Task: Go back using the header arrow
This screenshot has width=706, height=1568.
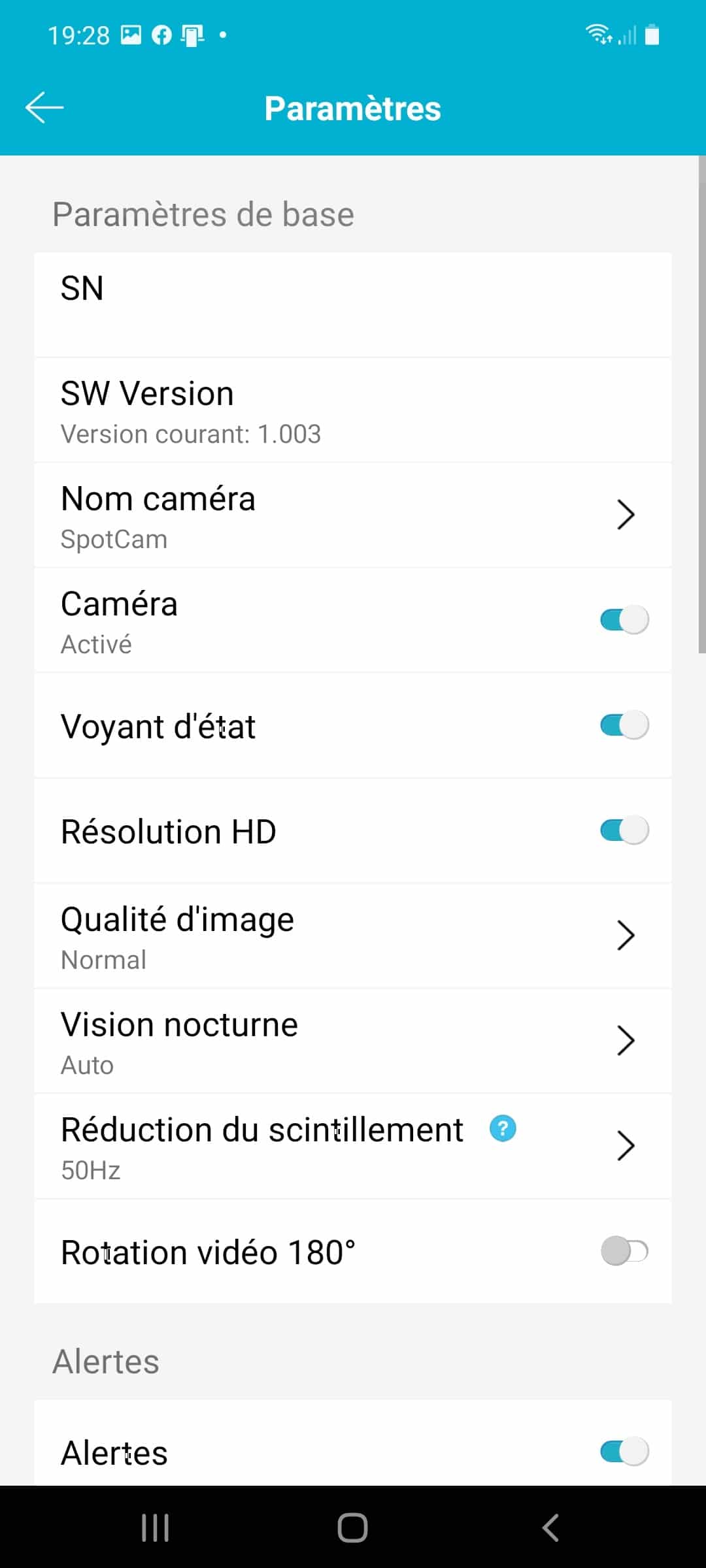Action: click(44, 108)
